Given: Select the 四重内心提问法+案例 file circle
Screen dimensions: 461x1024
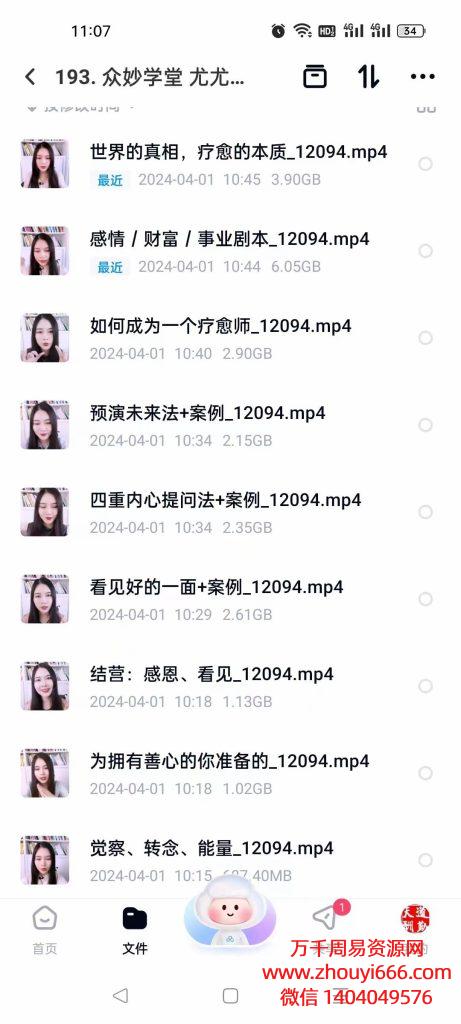Looking at the screenshot, I should click(426, 512).
